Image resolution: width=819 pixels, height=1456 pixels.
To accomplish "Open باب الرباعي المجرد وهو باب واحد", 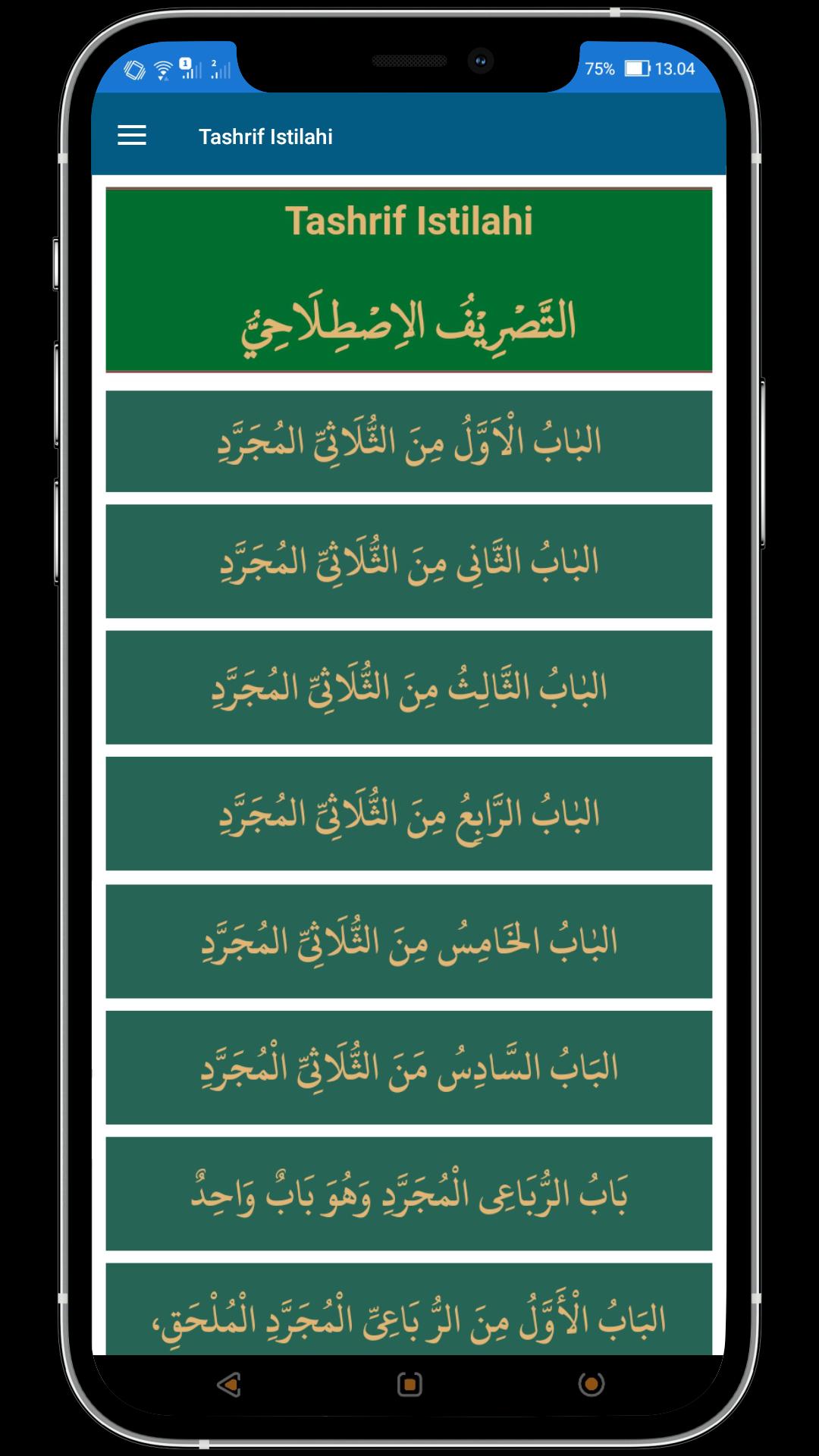I will pyautogui.click(x=409, y=1193).
